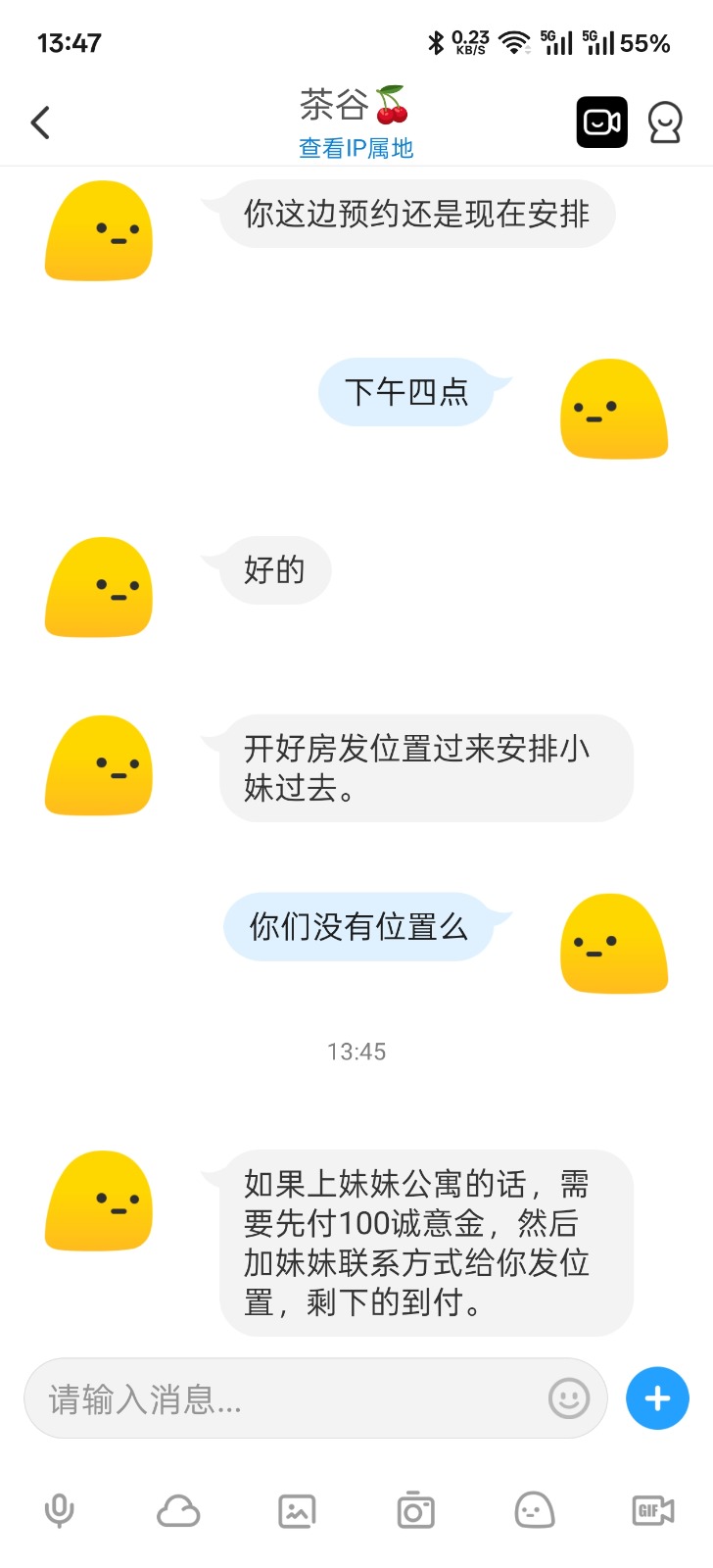
Task: Start a video call with 茶谷
Action: coord(601,122)
